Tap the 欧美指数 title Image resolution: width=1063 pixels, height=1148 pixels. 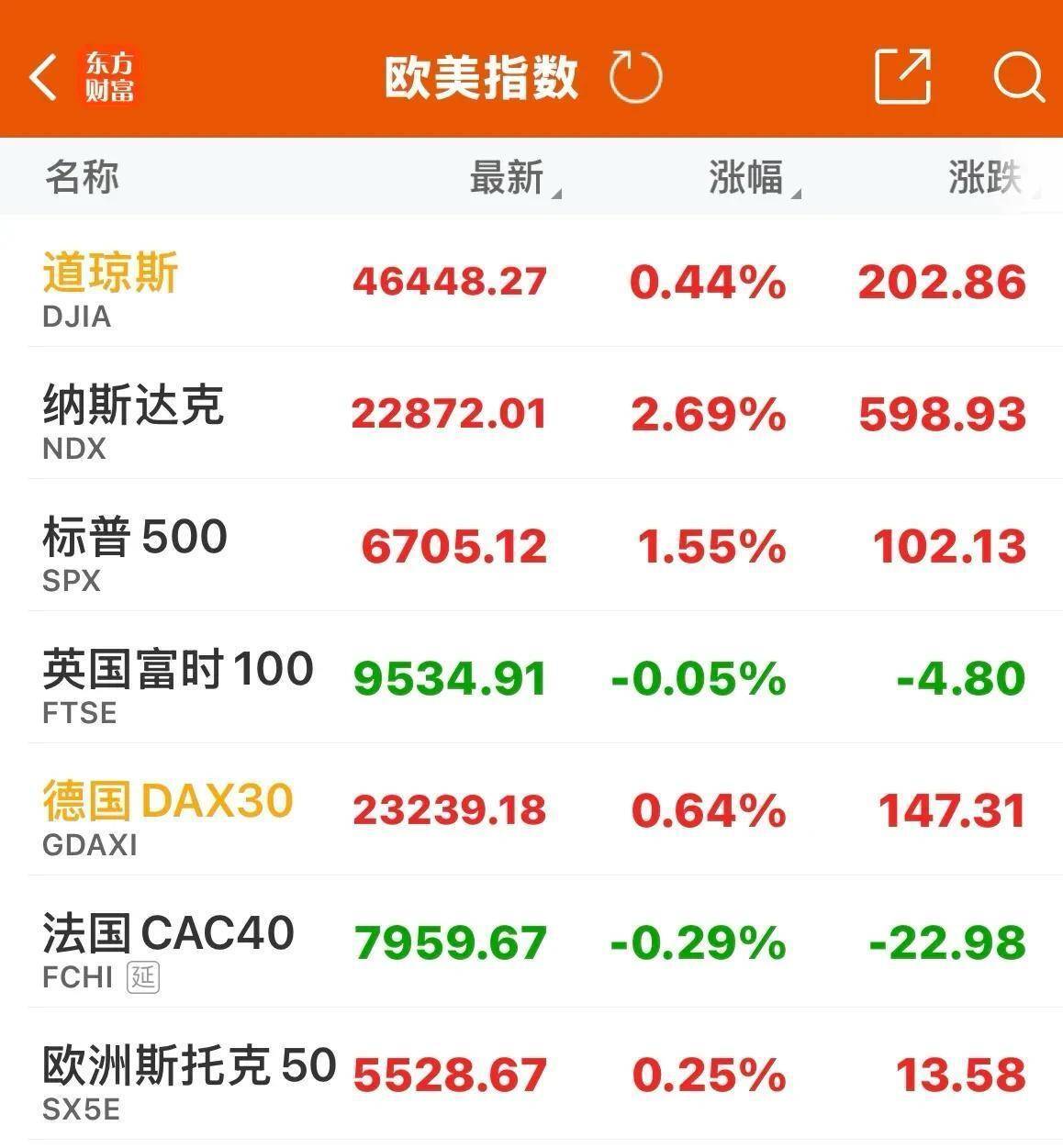pyautogui.click(x=481, y=76)
